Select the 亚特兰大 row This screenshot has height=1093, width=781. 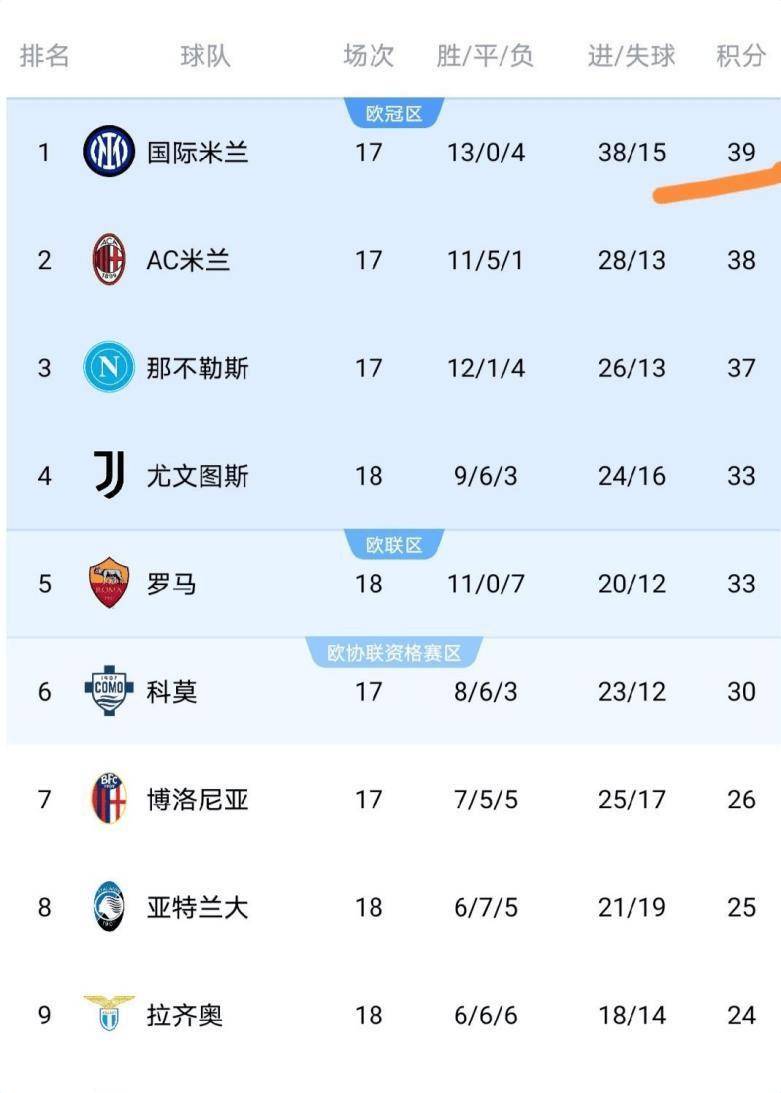point(197,908)
